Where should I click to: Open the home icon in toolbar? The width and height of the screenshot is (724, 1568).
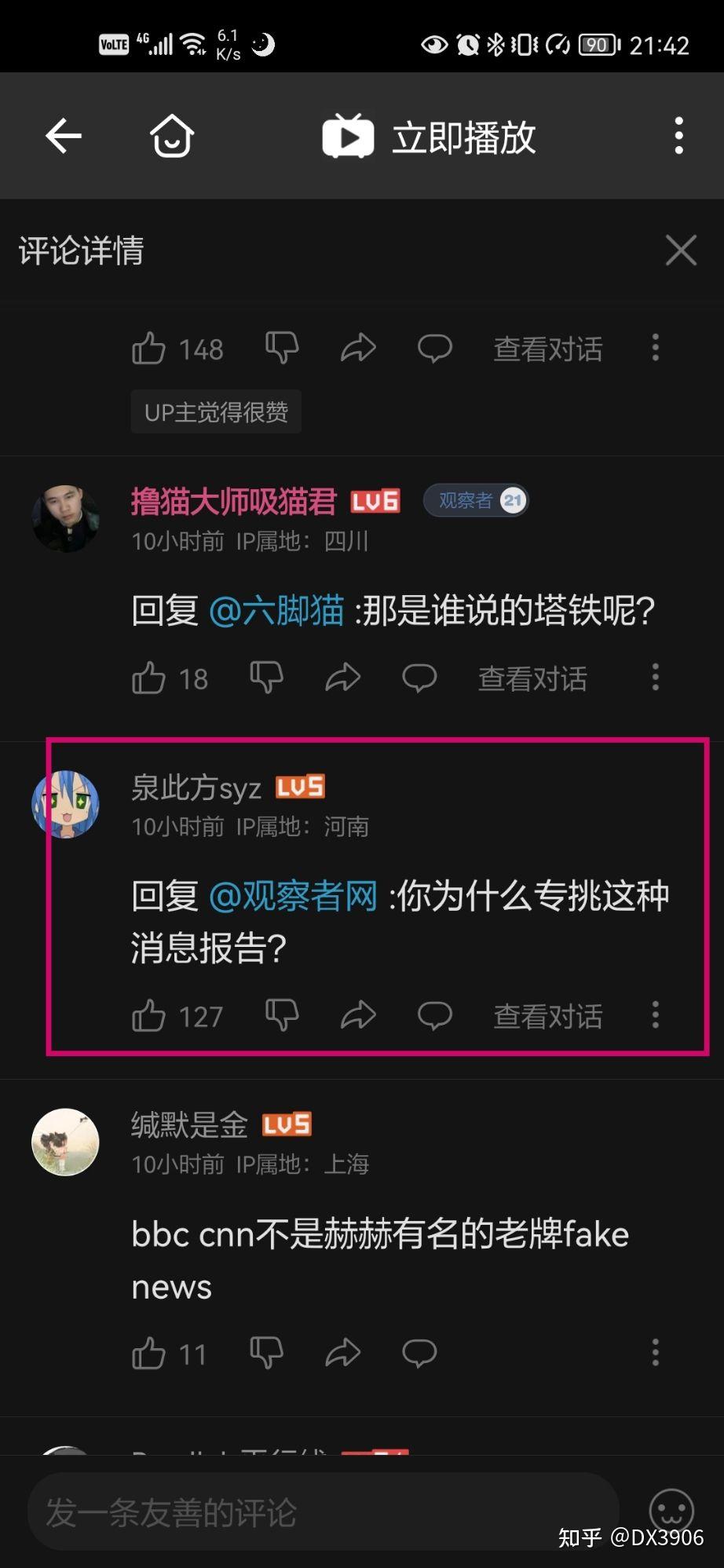point(172,137)
